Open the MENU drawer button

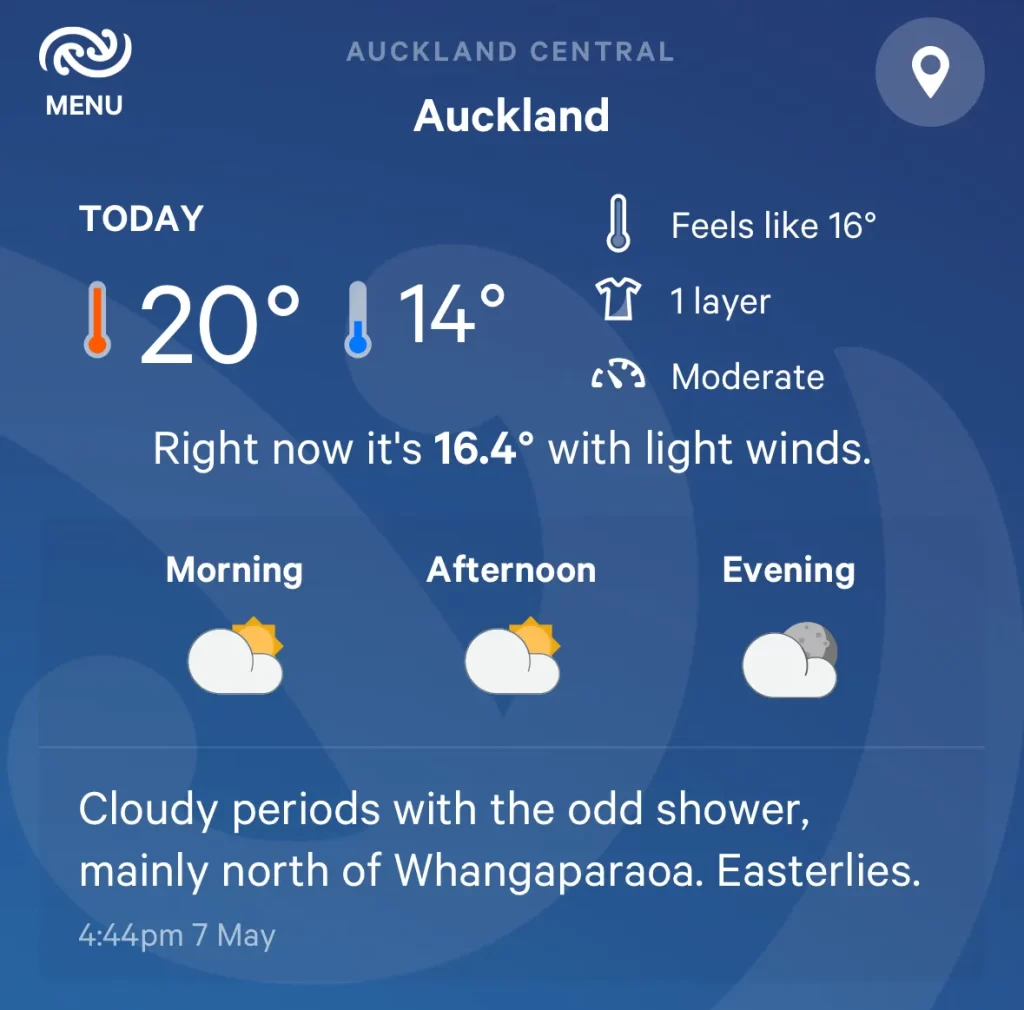point(85,70)
